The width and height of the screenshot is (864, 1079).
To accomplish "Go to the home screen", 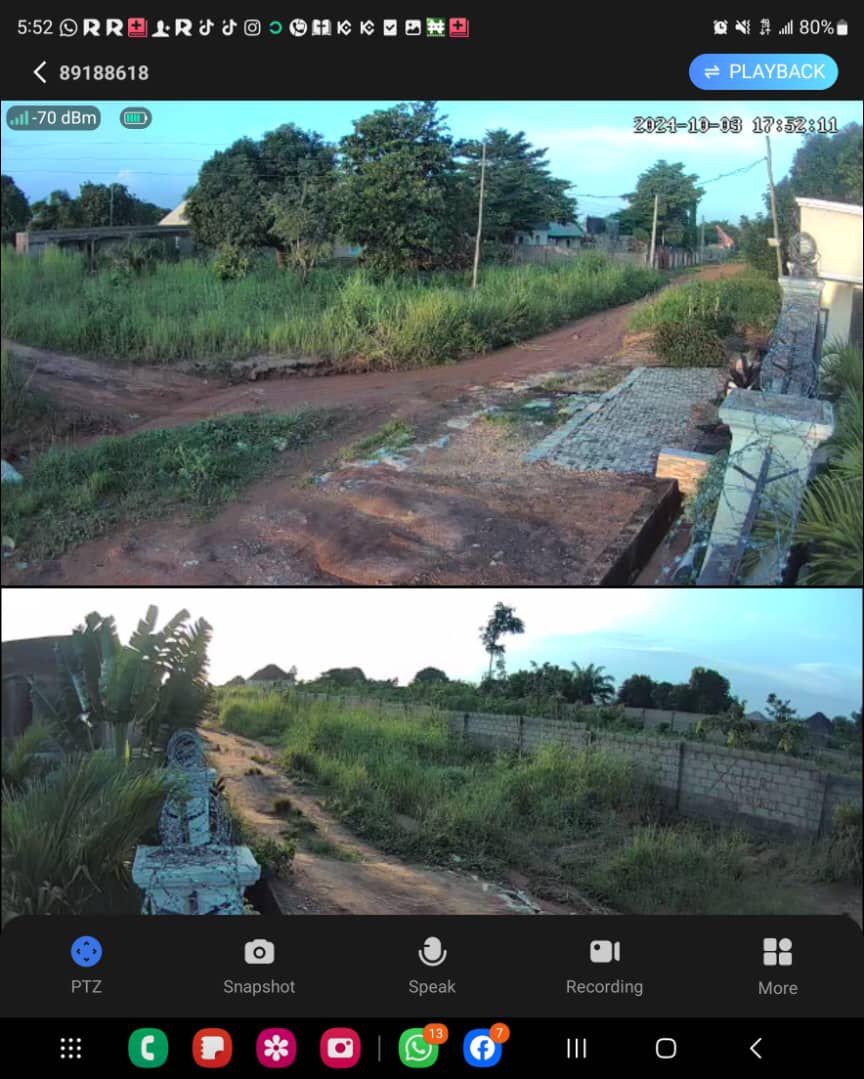I will click(666, 1048).
